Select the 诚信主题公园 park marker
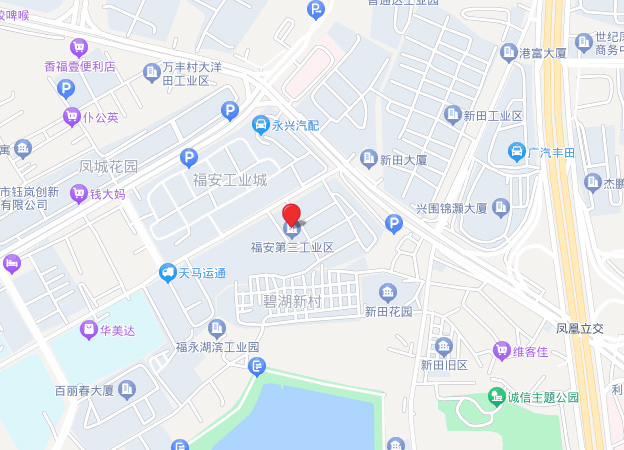This screenshot has width=624, height=450. (x=496, y=397)
